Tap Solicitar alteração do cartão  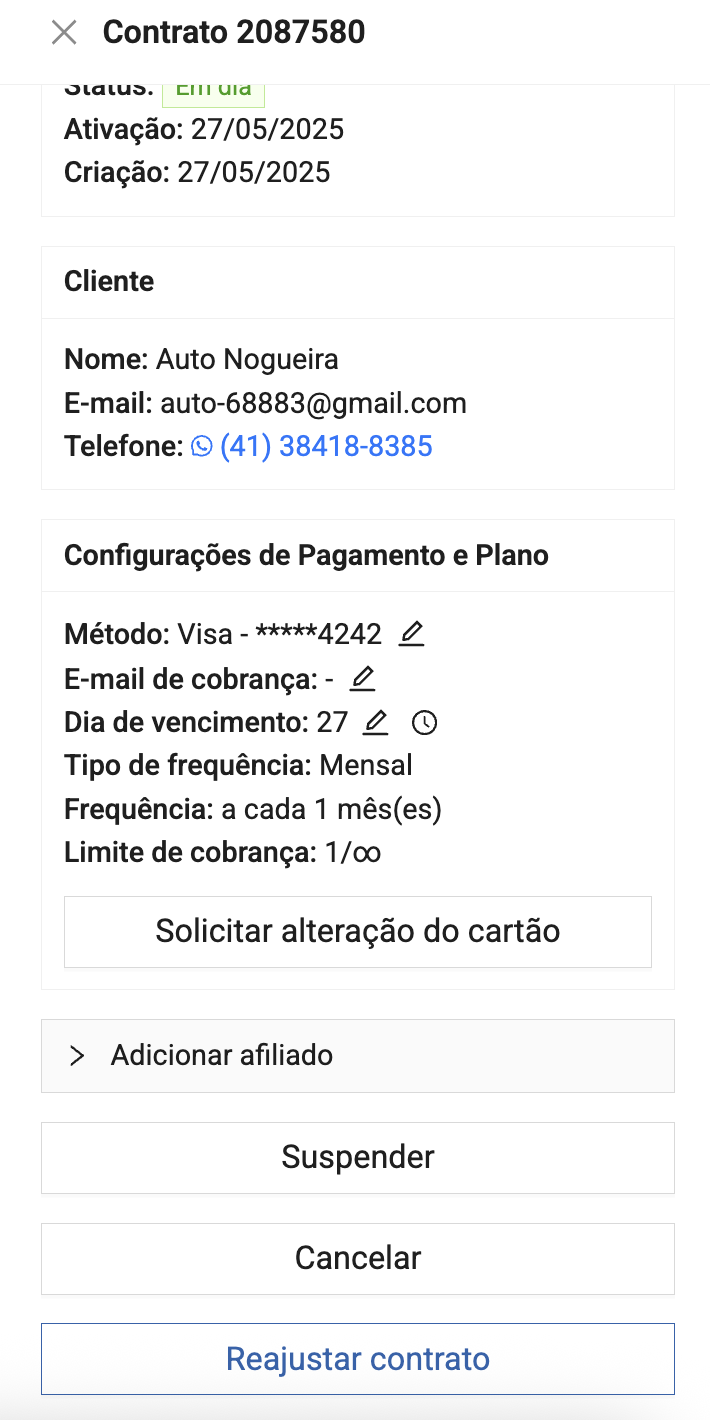[x=357, y=931]
